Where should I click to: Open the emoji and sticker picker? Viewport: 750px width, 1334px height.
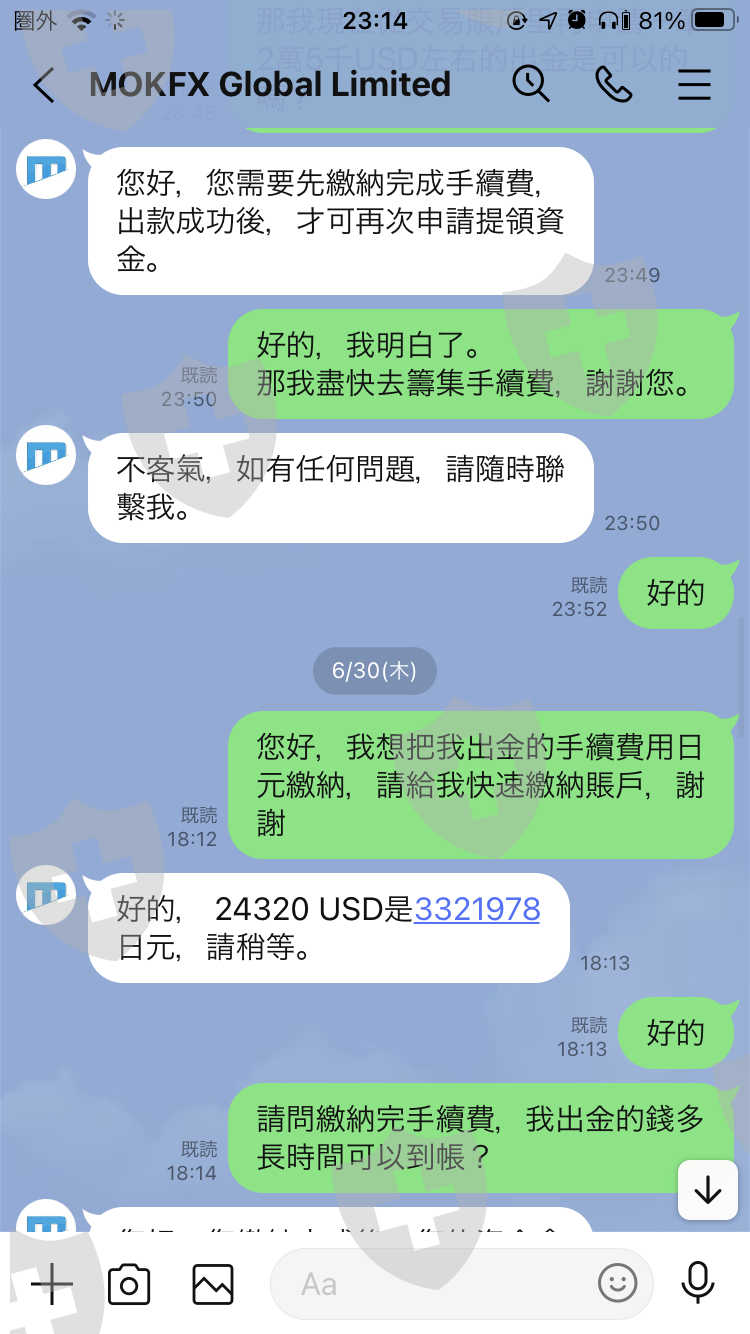coord(617,1284)
